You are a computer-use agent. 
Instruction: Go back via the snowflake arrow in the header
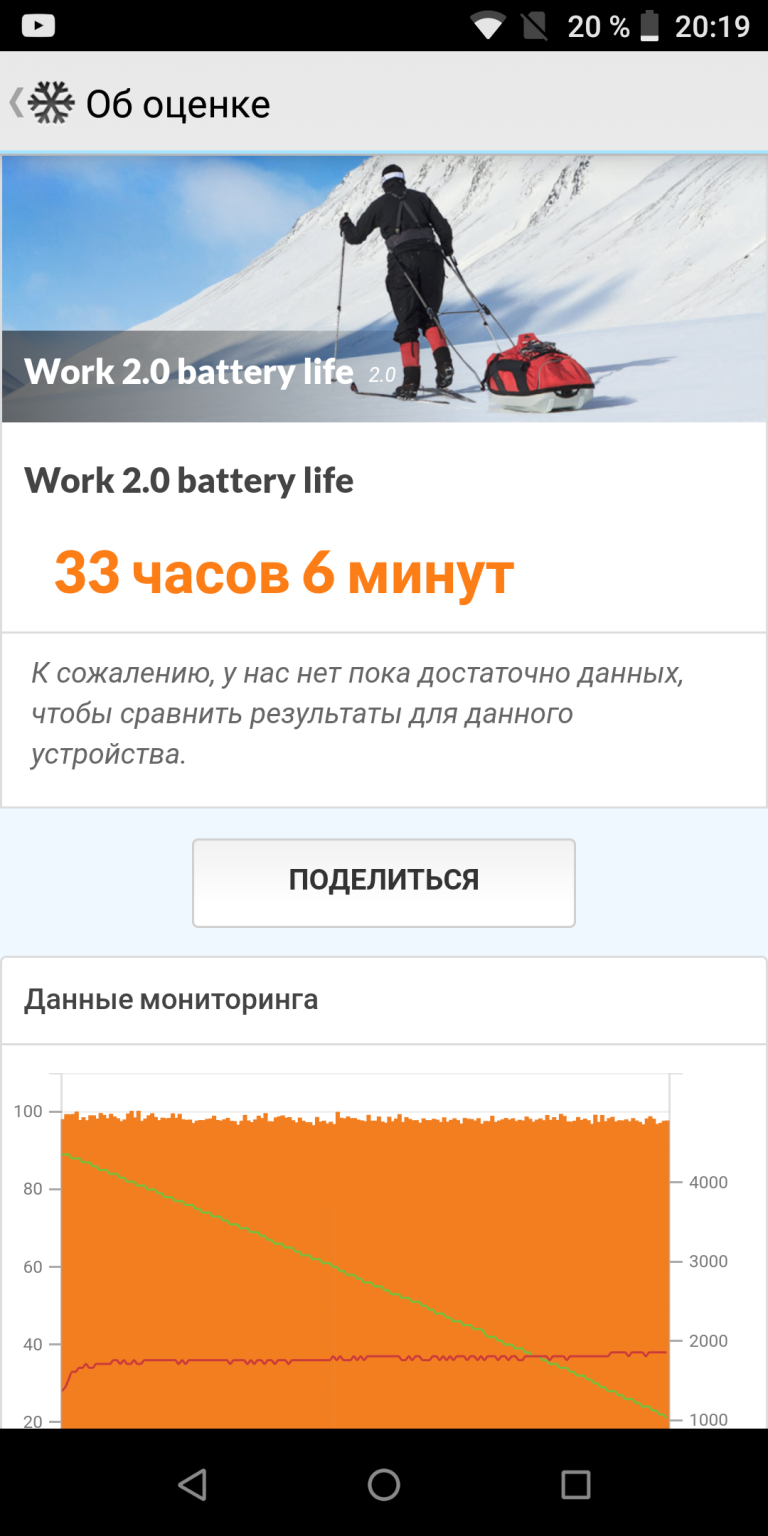pos(40,103)
